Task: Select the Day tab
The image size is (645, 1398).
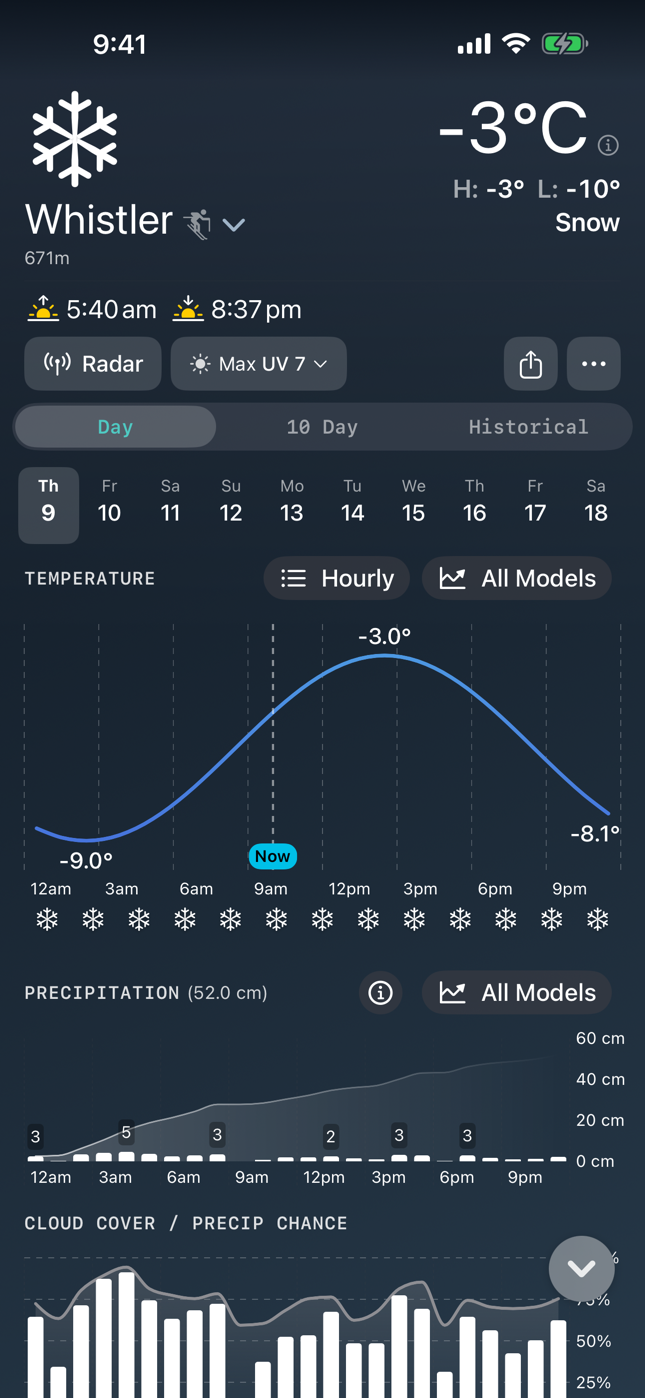Action: point(115,427)
